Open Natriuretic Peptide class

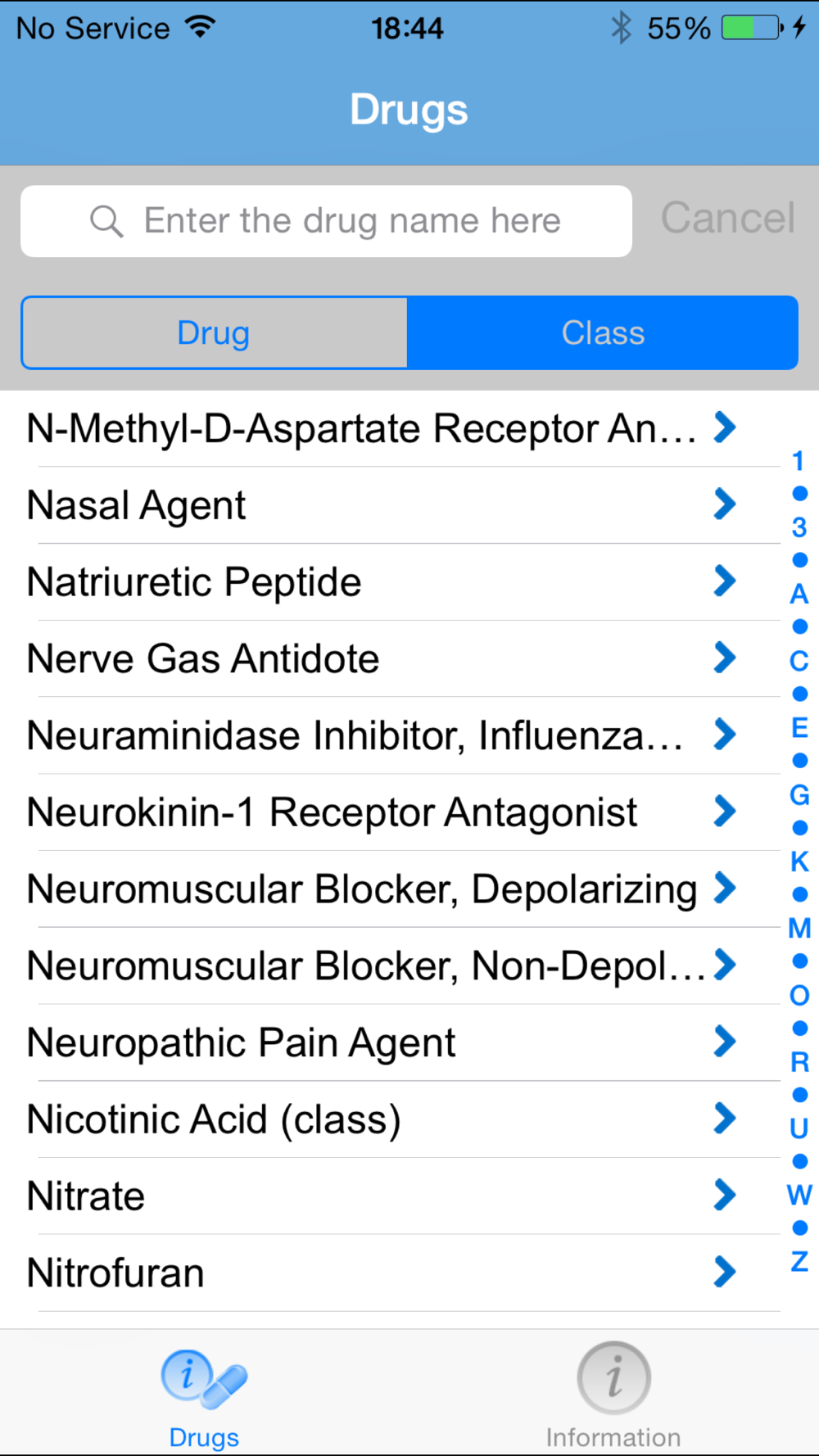390,582
